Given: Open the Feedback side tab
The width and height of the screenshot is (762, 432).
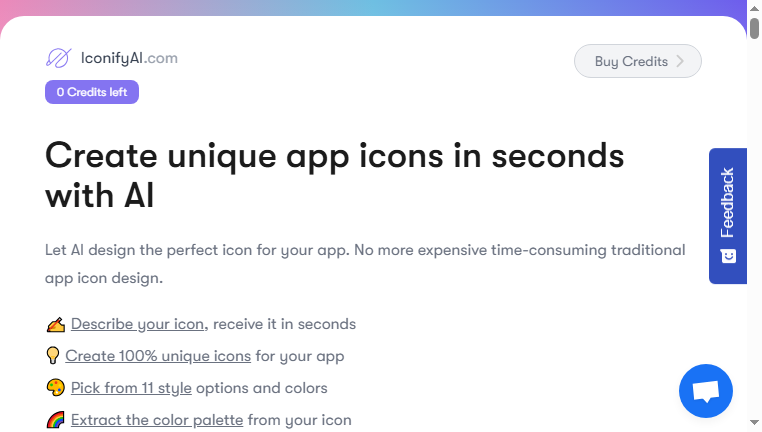Looking at the screenshot, I should pos(727,215).
